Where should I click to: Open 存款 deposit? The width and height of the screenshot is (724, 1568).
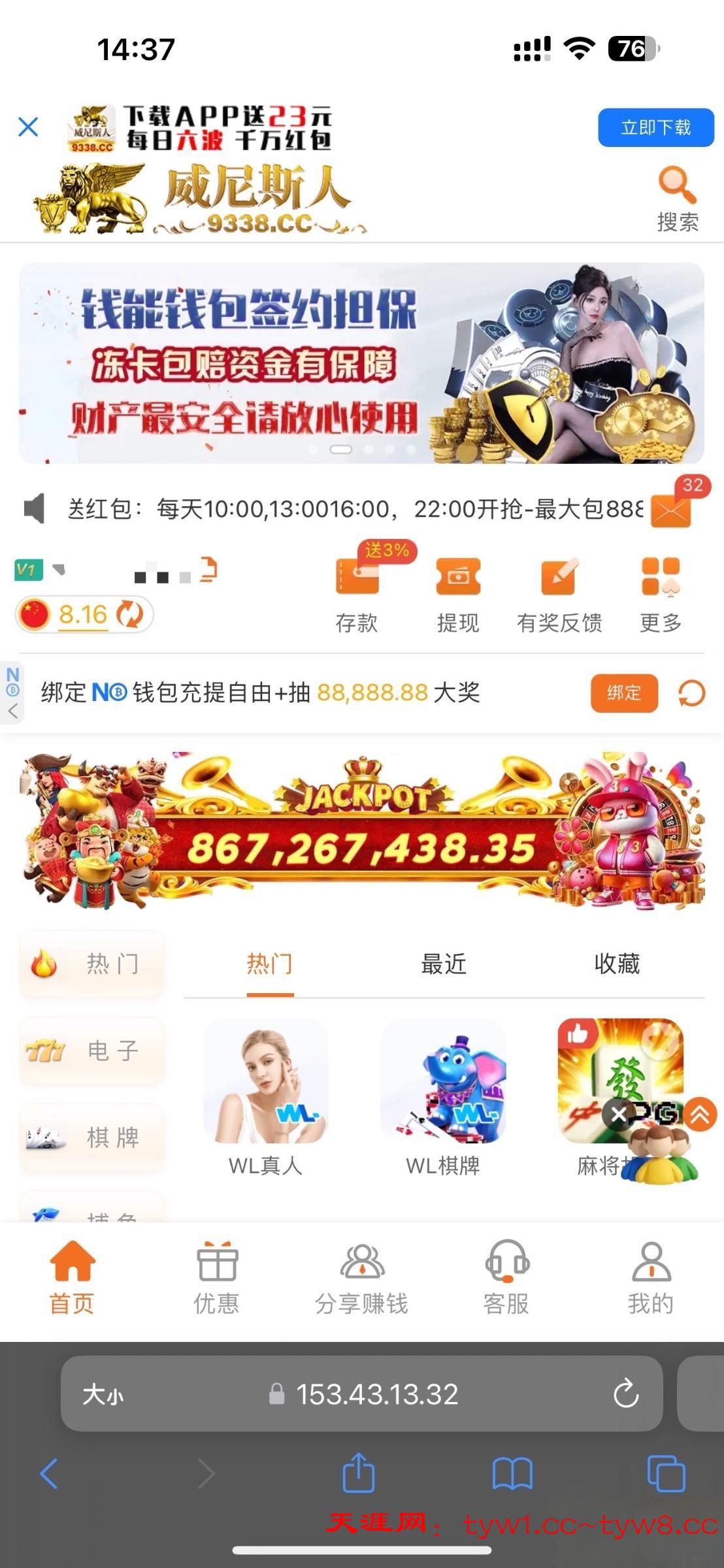[357, 593]
